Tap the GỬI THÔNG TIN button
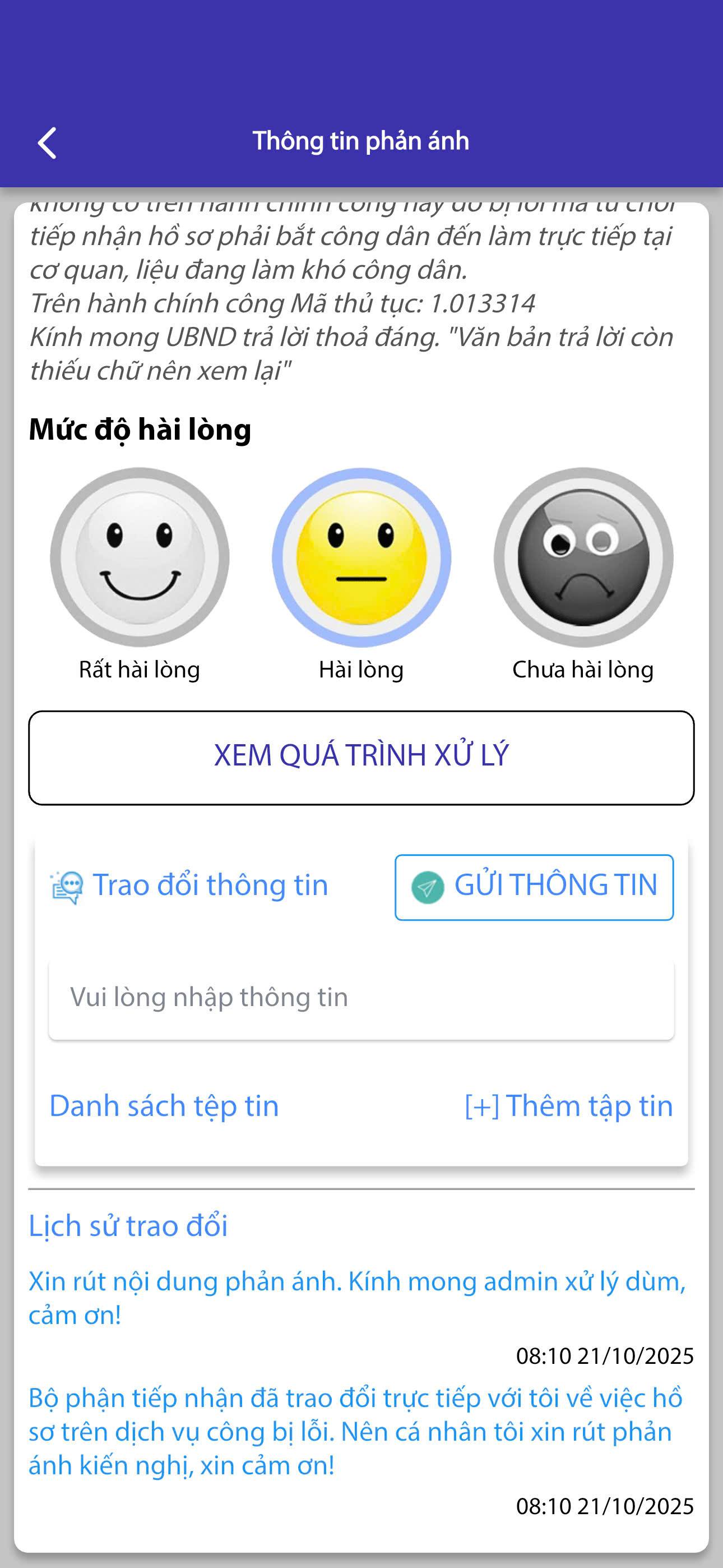This screenshot has height=1568, width=723. point(534,887)
